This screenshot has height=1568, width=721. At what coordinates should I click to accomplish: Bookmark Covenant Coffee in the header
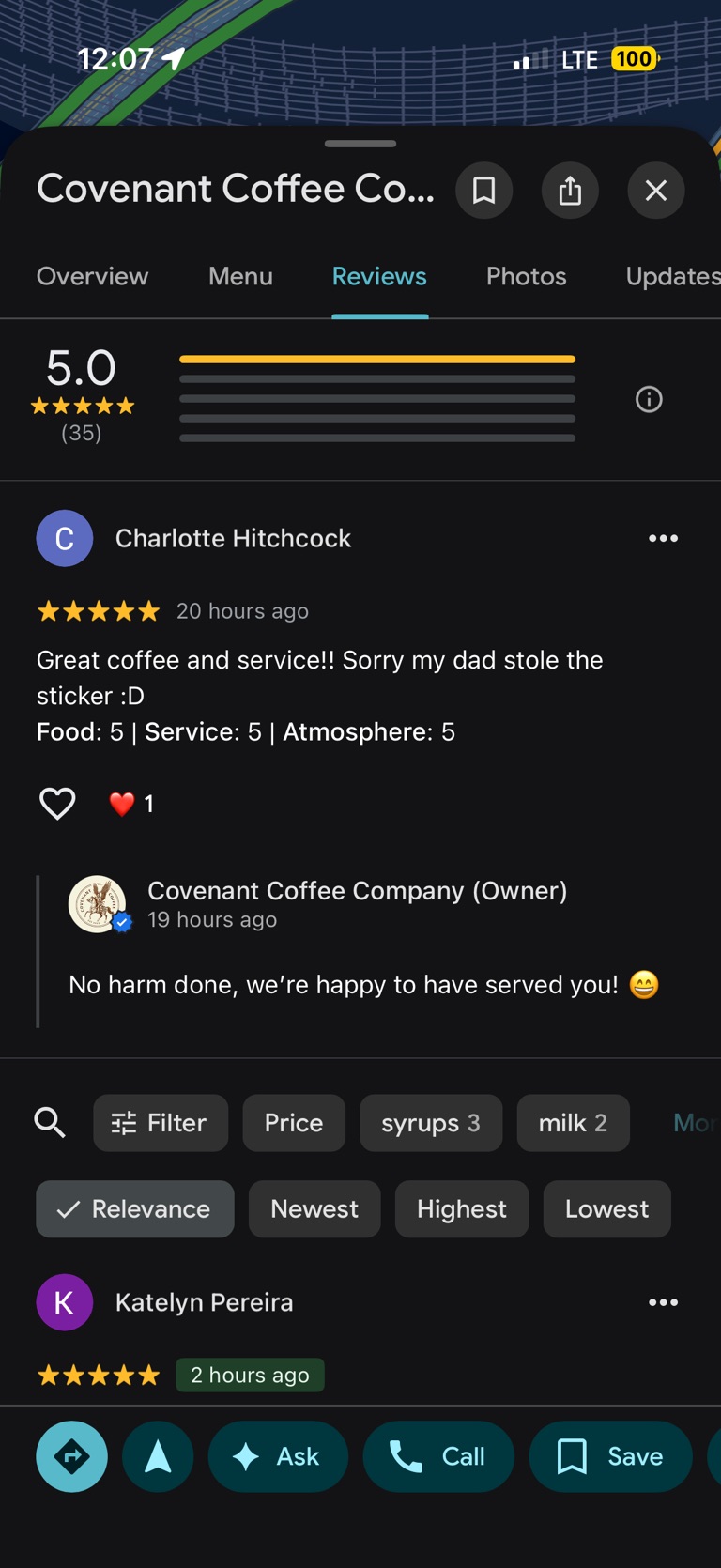point(483,191)
